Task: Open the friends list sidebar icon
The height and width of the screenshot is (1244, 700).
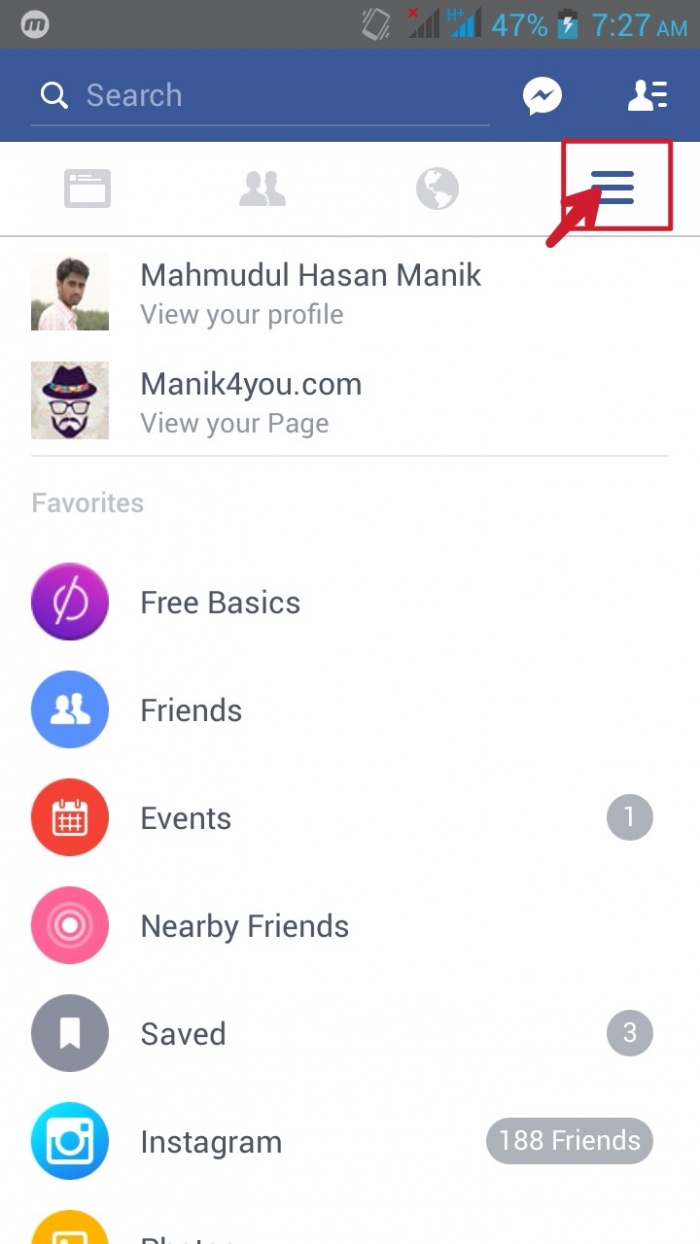Action: coord(647,96)
